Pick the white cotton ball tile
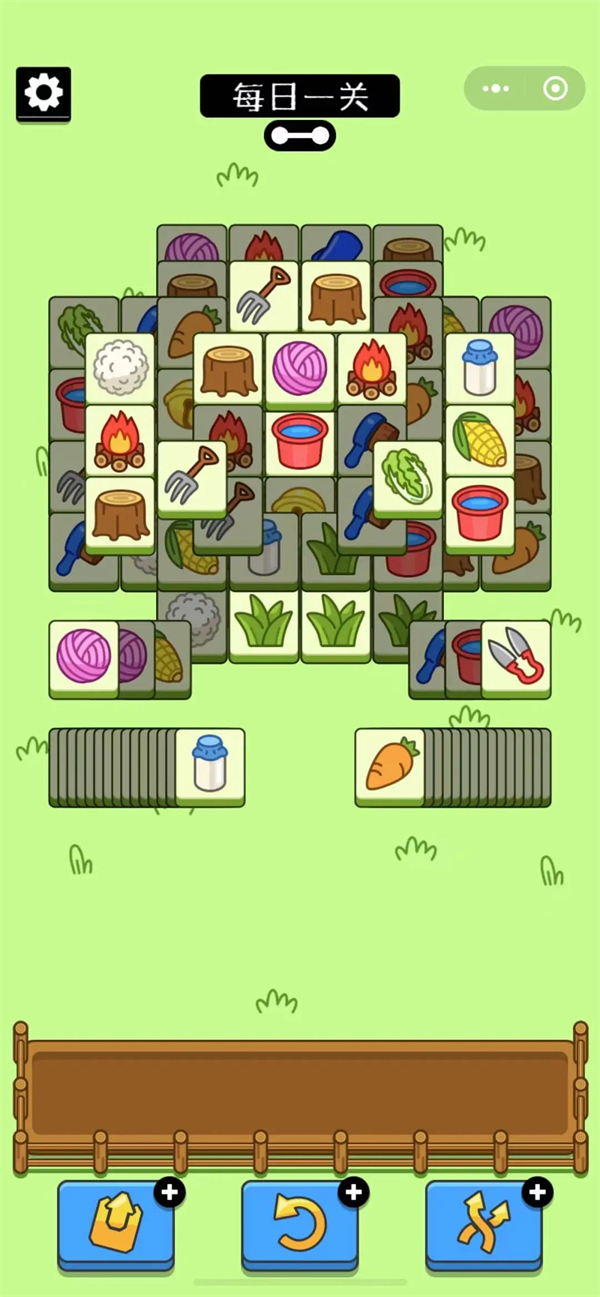This screenshot has width=600, height=1297. click(x=120, y=368)
